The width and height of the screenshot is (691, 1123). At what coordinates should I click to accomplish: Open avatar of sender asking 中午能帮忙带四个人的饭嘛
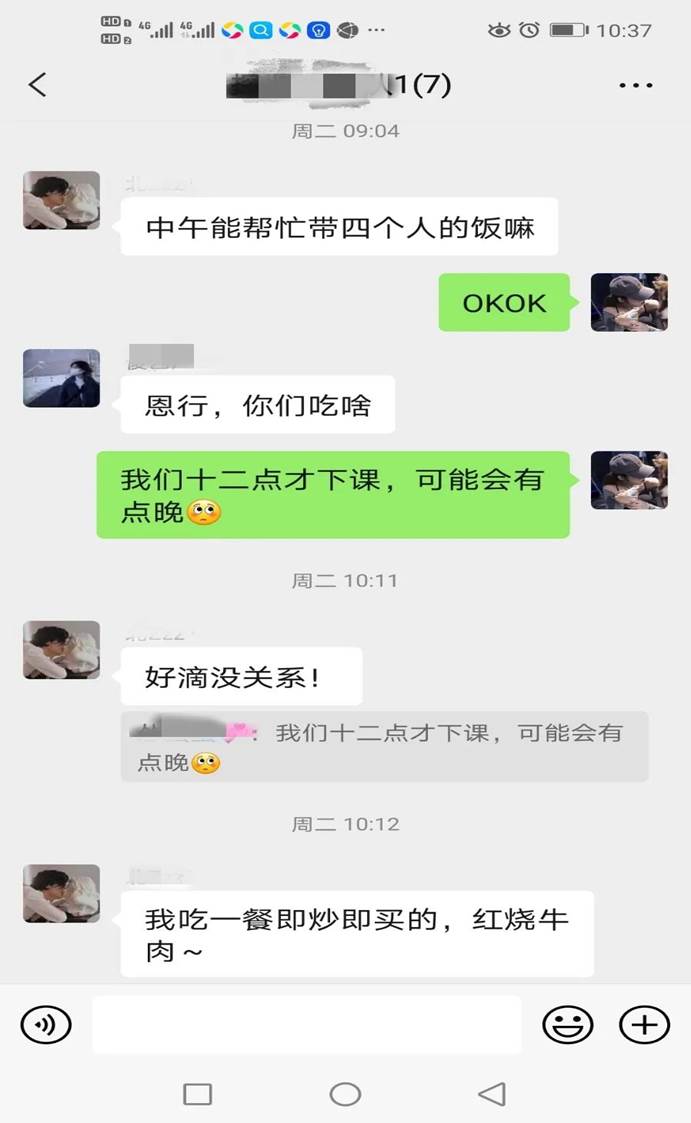point(62,200)
